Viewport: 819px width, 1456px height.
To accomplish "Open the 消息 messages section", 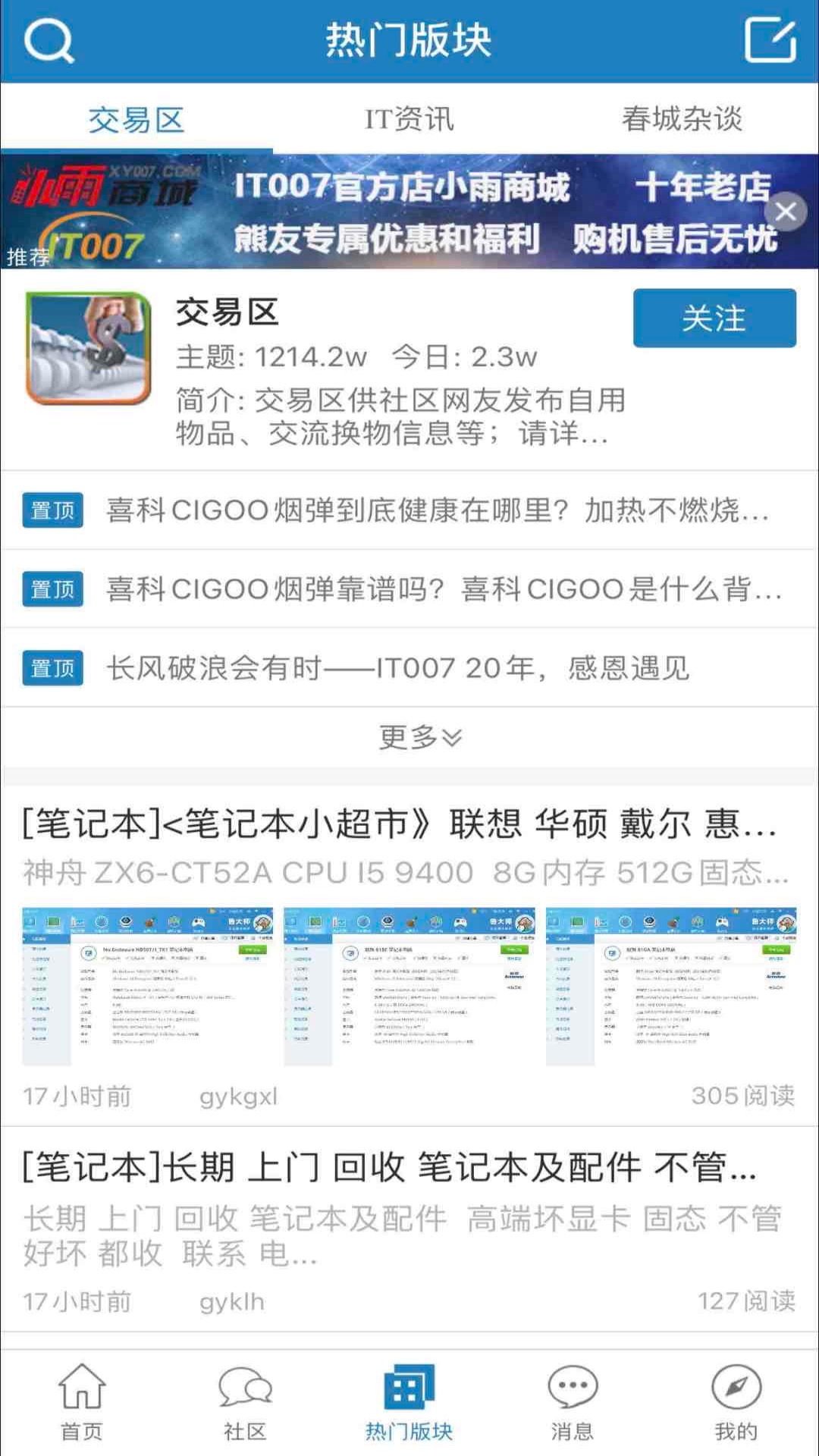I will (573, 1407).
